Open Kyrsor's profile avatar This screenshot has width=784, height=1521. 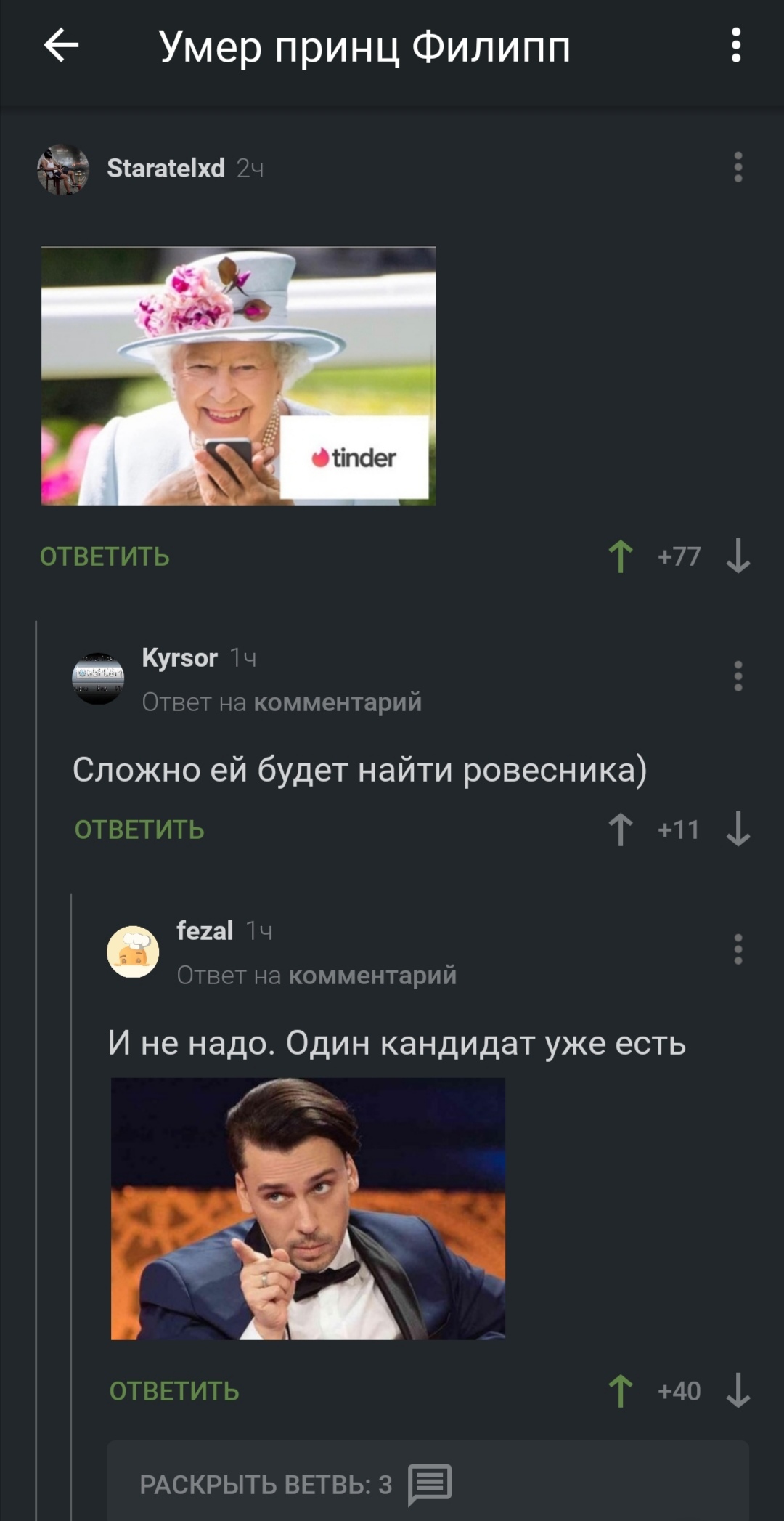click(98, 678)
